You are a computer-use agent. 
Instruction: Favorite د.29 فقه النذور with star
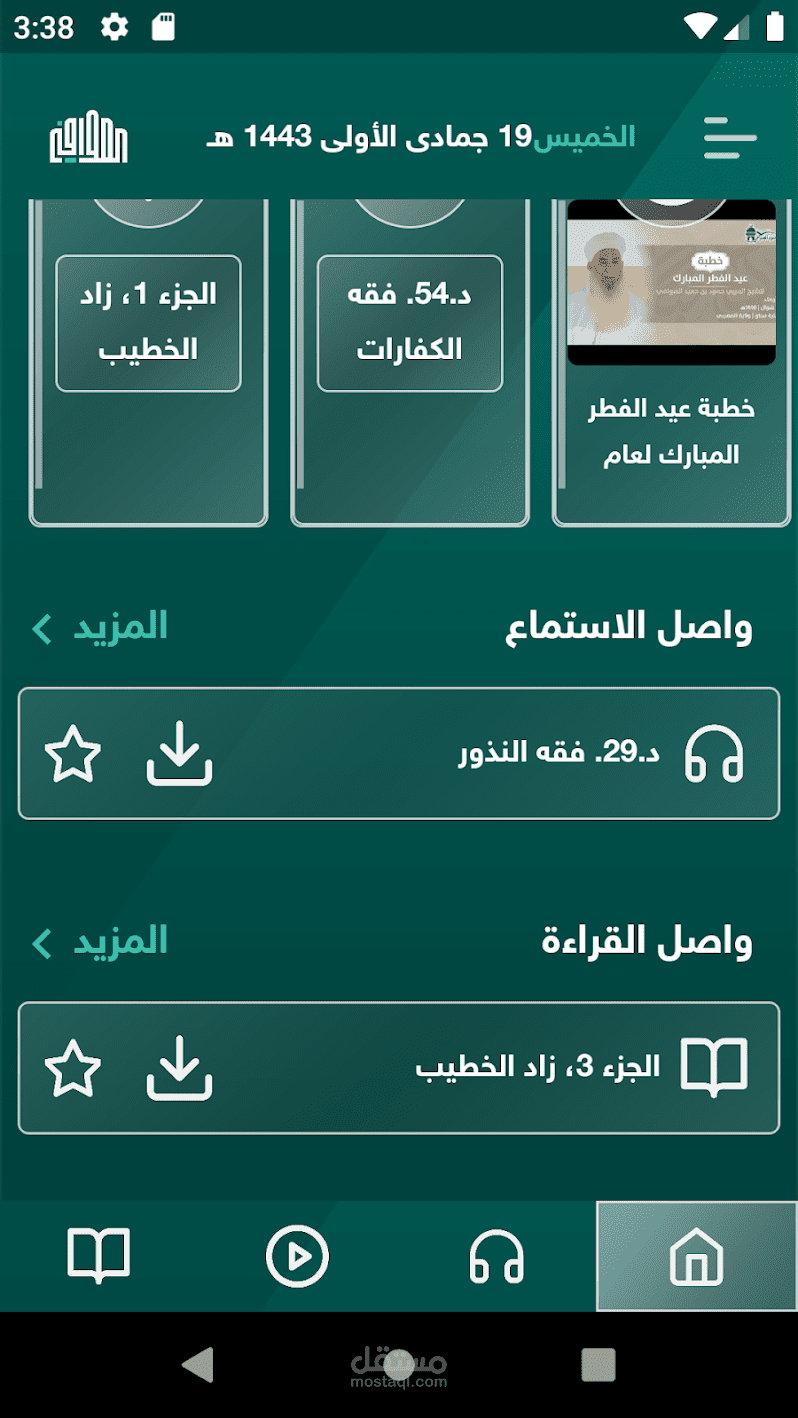pyautogui.click(x=73, y=754)
